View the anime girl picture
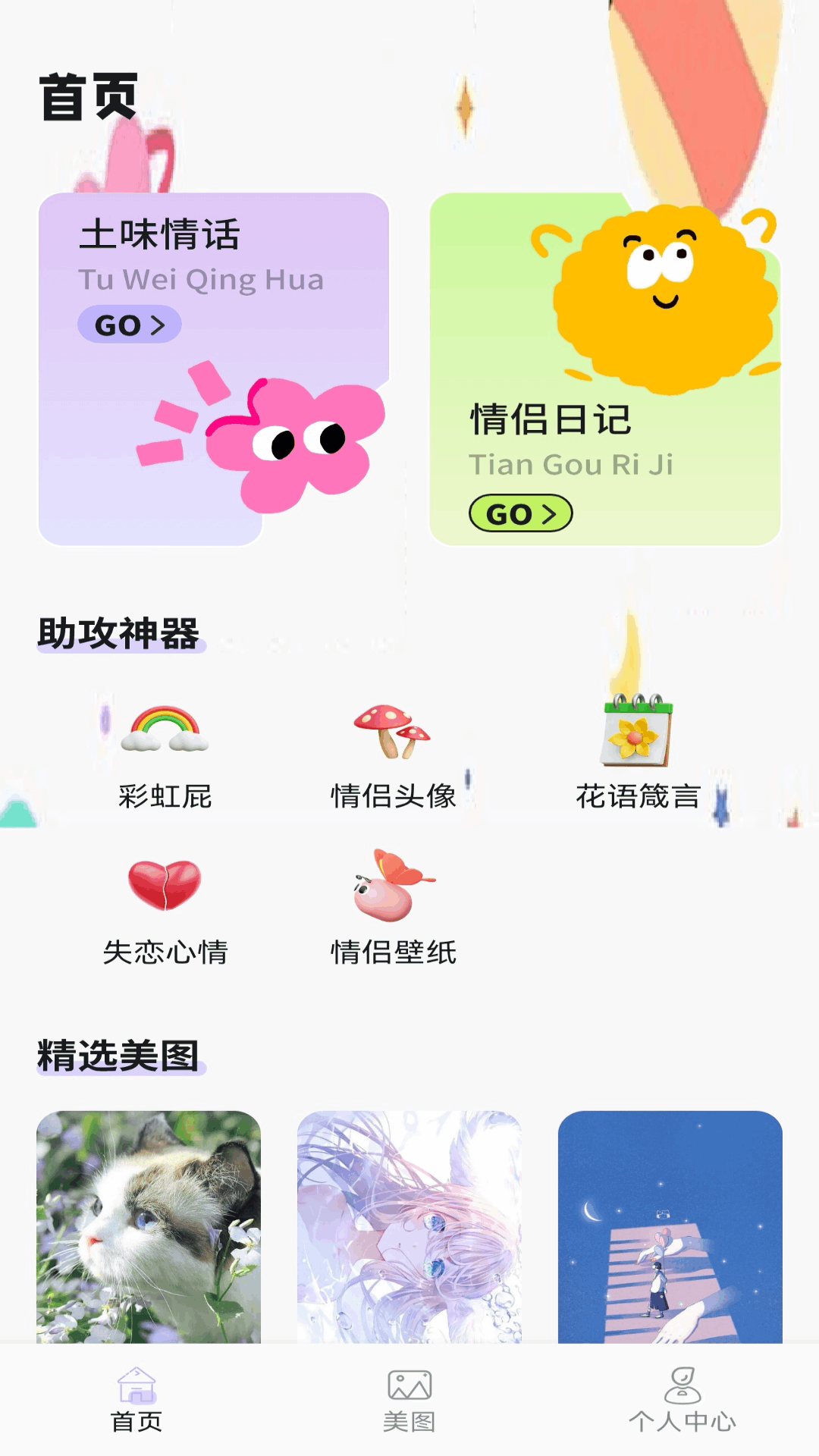 [x=409, y=1226]
